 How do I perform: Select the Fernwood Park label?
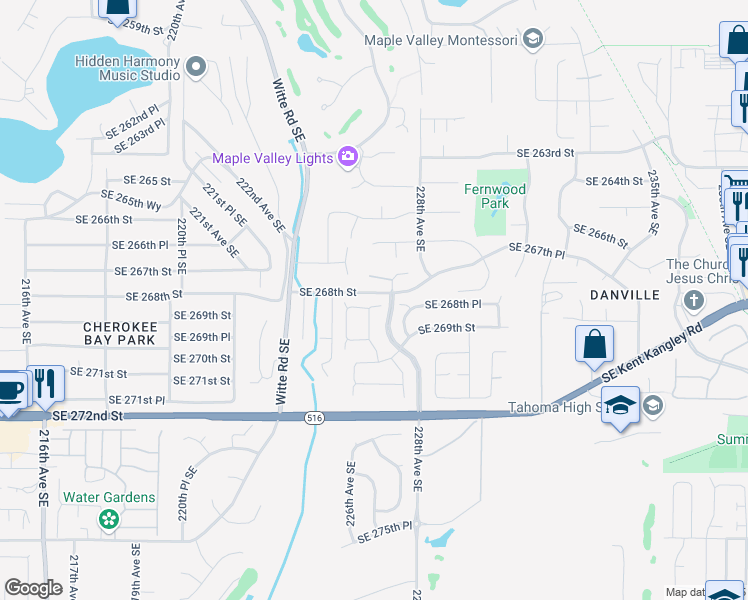pos(495,196)
